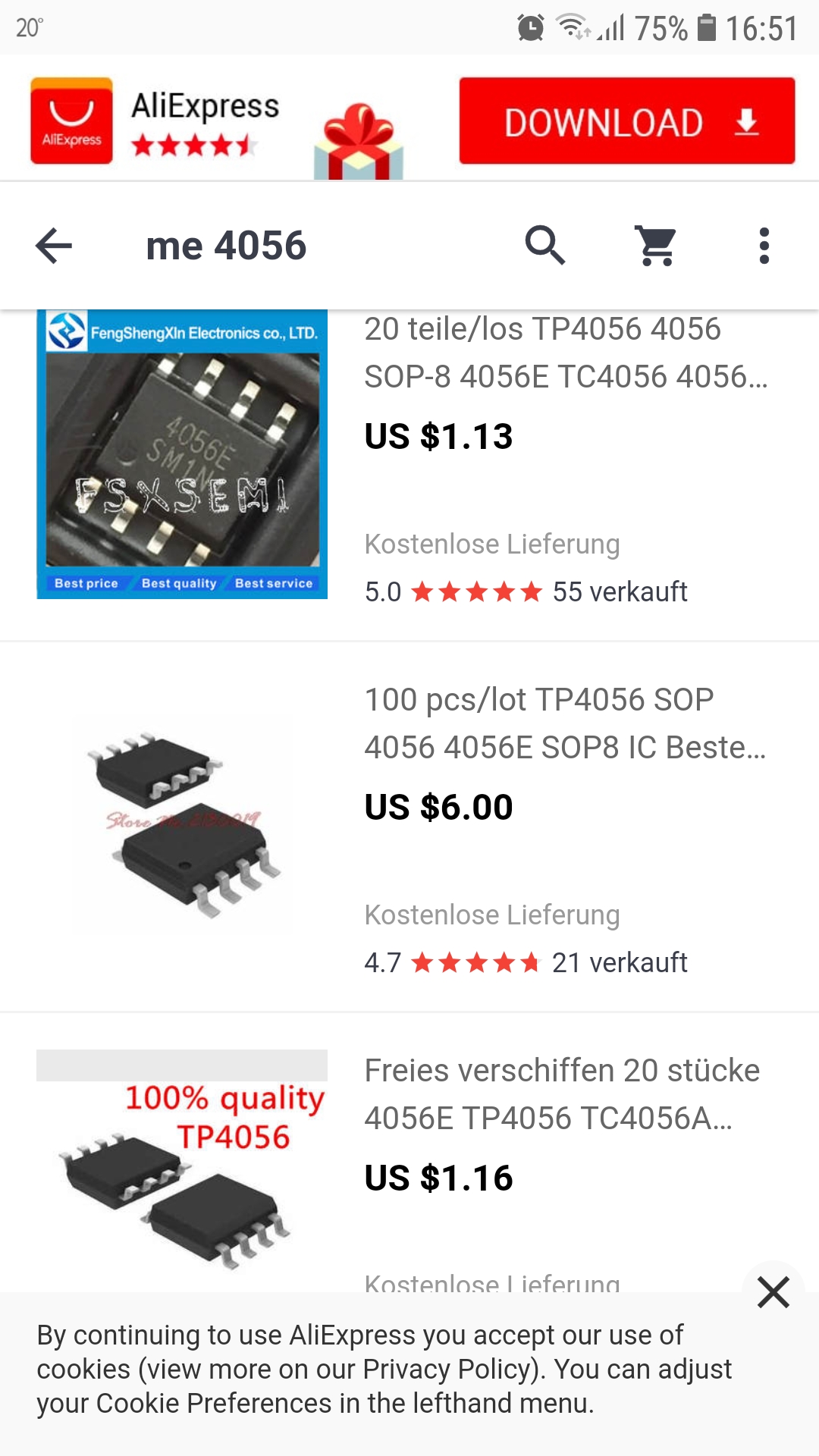Tap the red DOWNLOAD button

[x=626, y=121]
